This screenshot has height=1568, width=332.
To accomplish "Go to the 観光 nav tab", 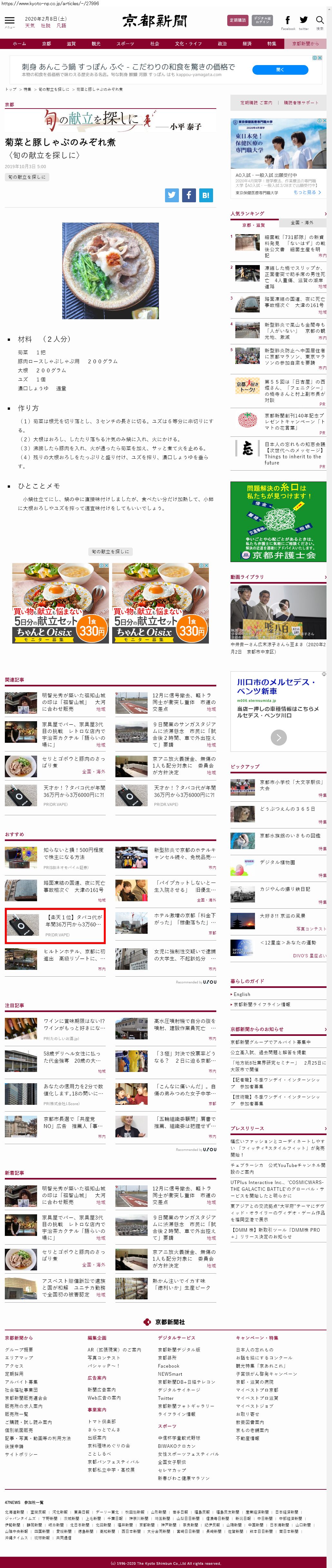I will (96, 44).
